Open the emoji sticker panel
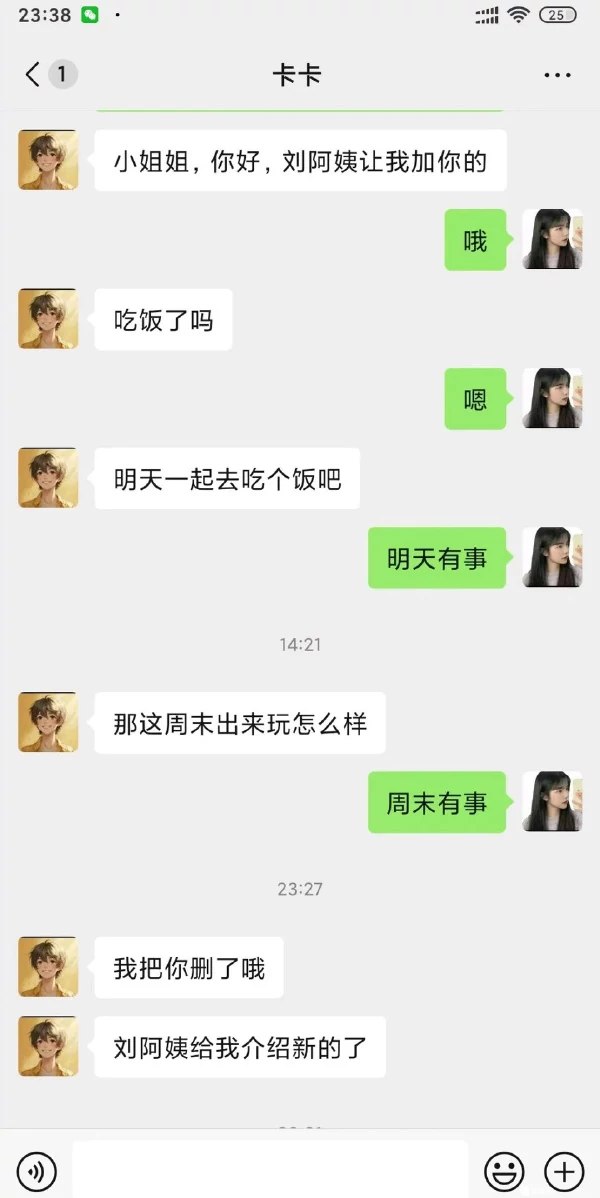This screenshot has width=600, height=1198. pos(504,1170)
